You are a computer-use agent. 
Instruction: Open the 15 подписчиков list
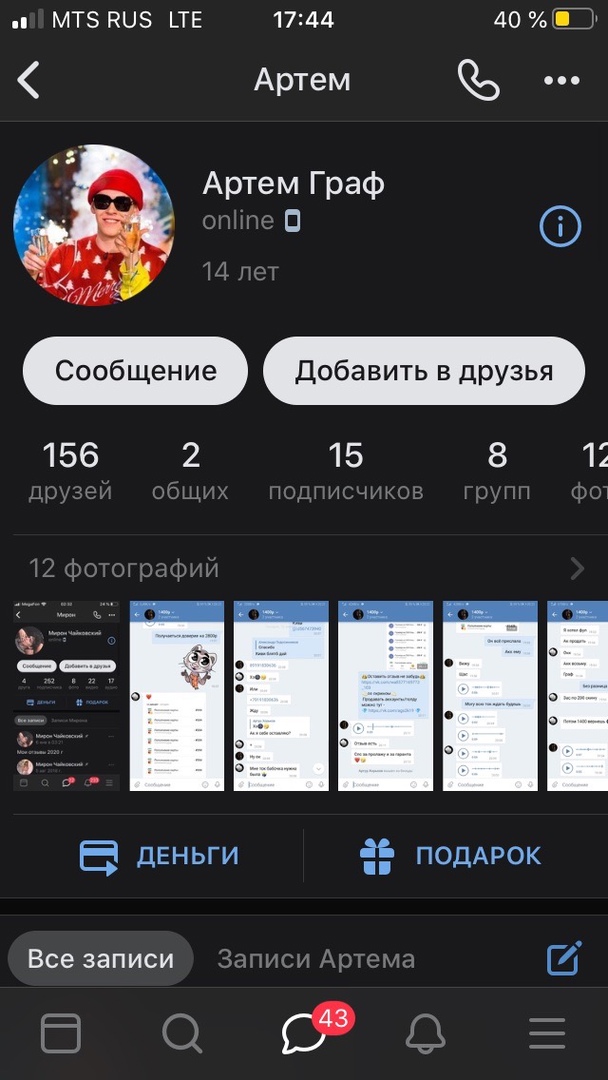click(345, 471)
